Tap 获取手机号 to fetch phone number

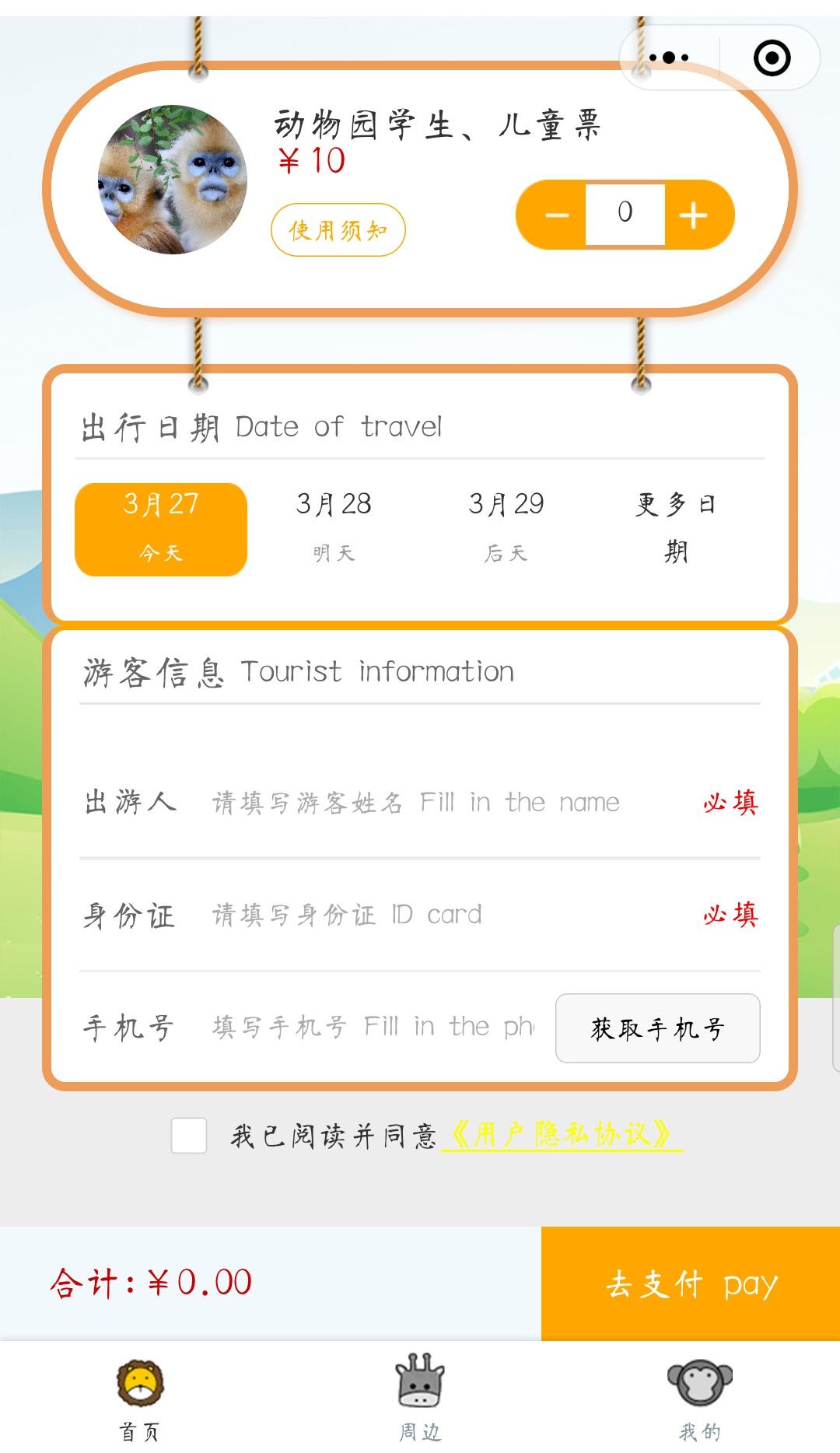657,1028
